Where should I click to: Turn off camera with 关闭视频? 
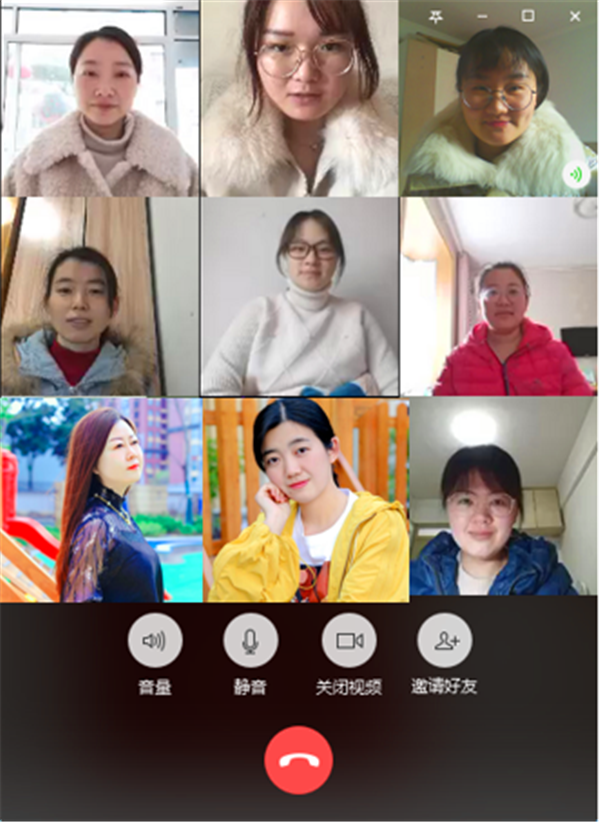[349, 641]
